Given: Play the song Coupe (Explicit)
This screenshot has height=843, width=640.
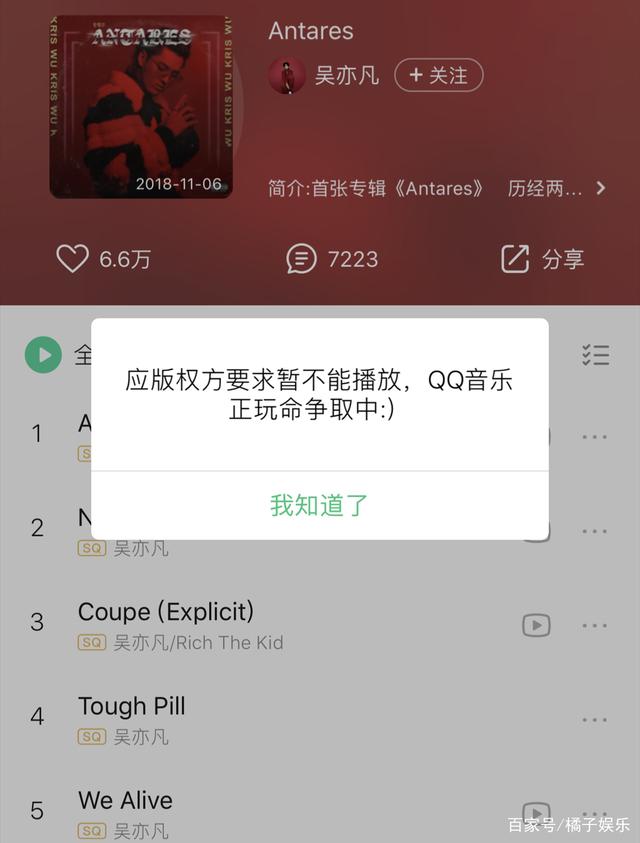Looking at the screenshot, I should point(166,612).
